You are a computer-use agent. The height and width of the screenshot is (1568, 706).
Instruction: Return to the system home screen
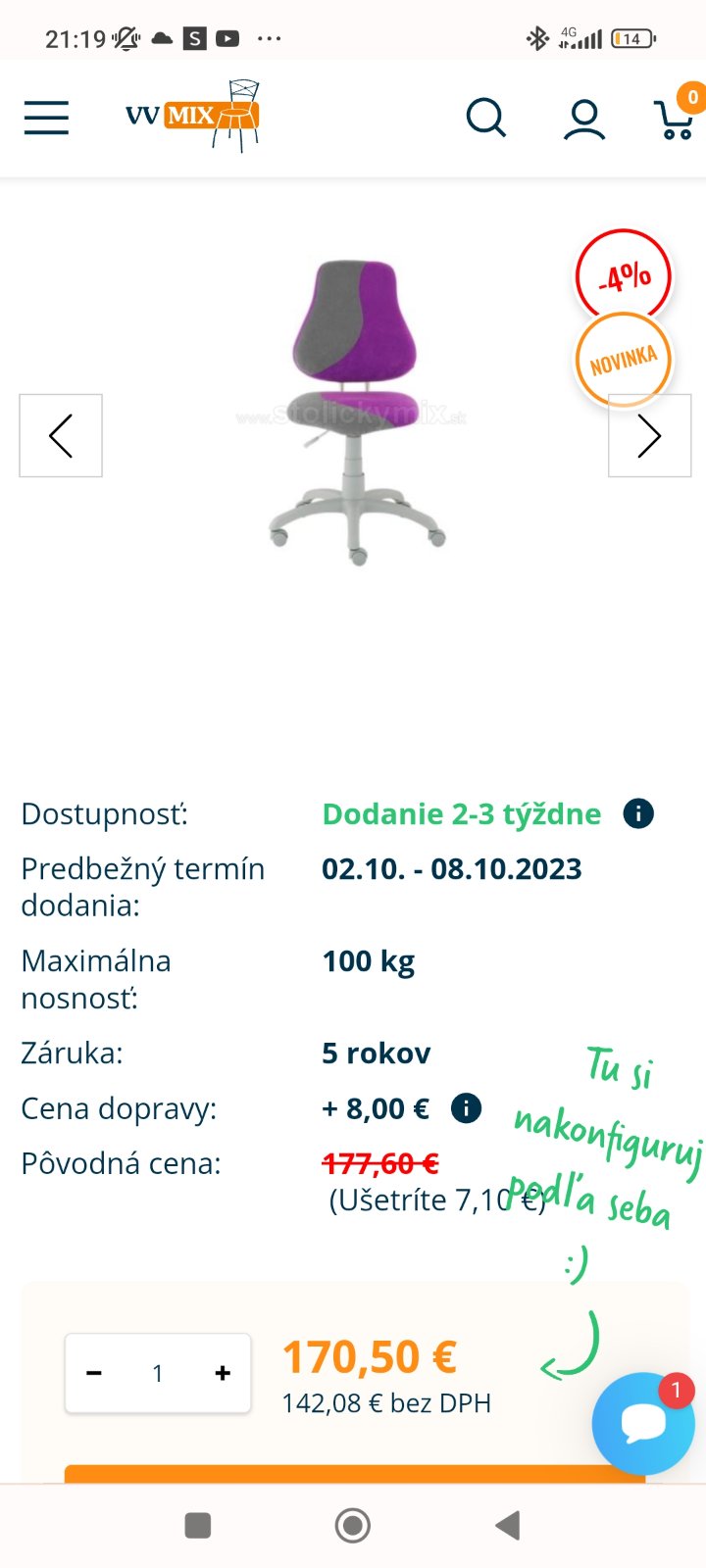[353, 1525]
